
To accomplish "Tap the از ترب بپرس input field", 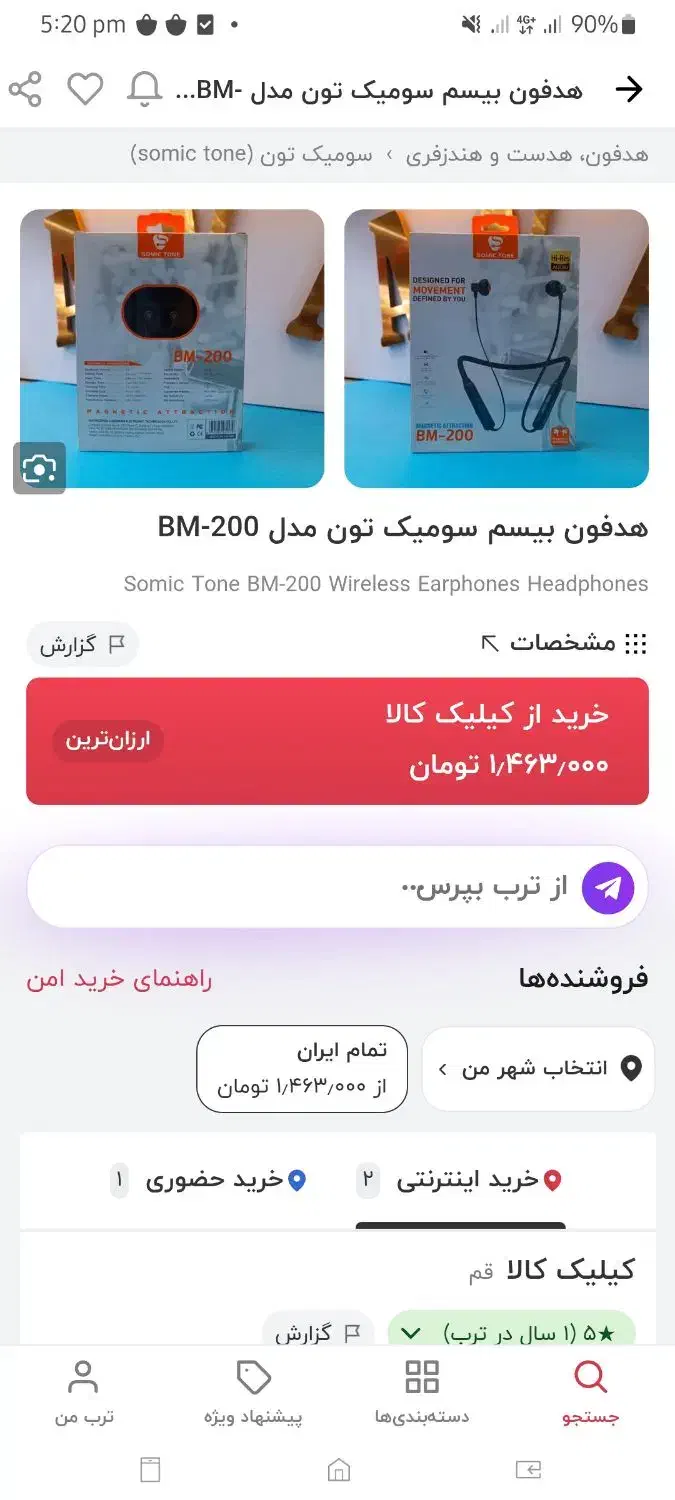I will tap(300, 887).
